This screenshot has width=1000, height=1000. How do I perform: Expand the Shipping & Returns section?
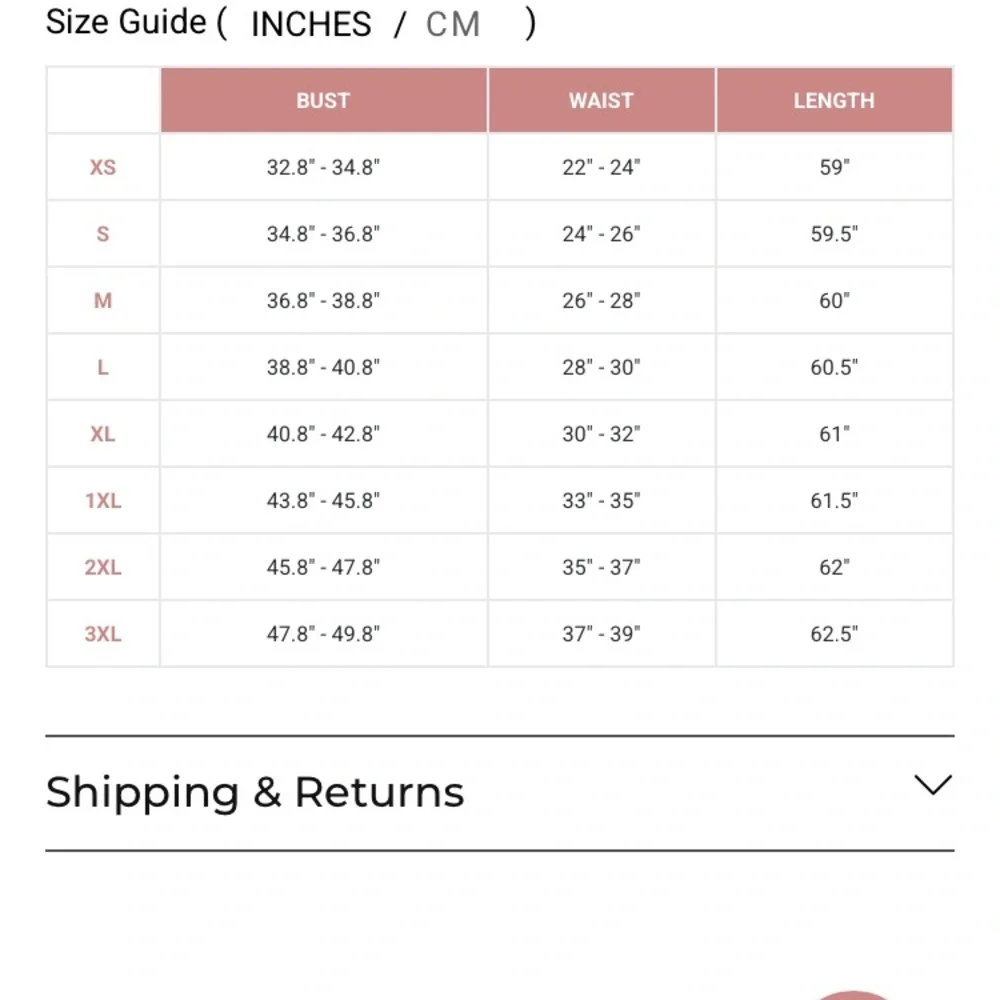pyautogui.click(x=932, y=787)
